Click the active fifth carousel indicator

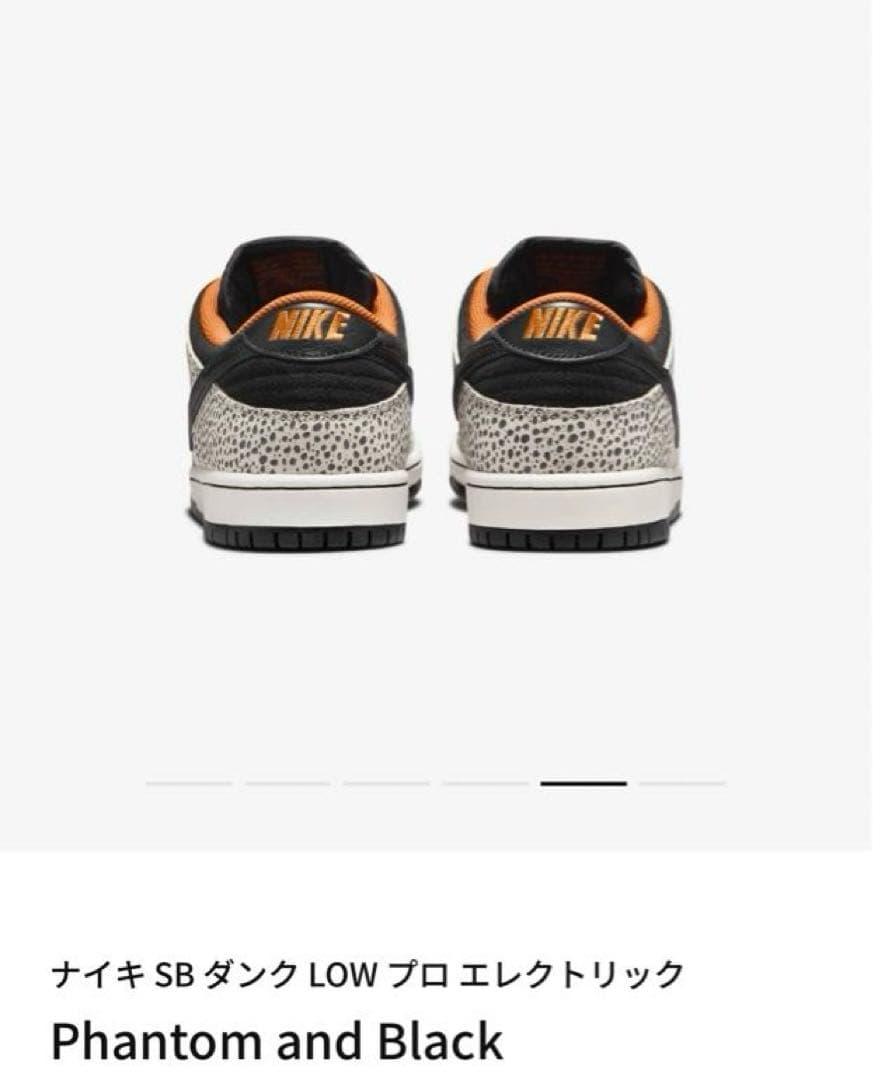click(585, 783)
